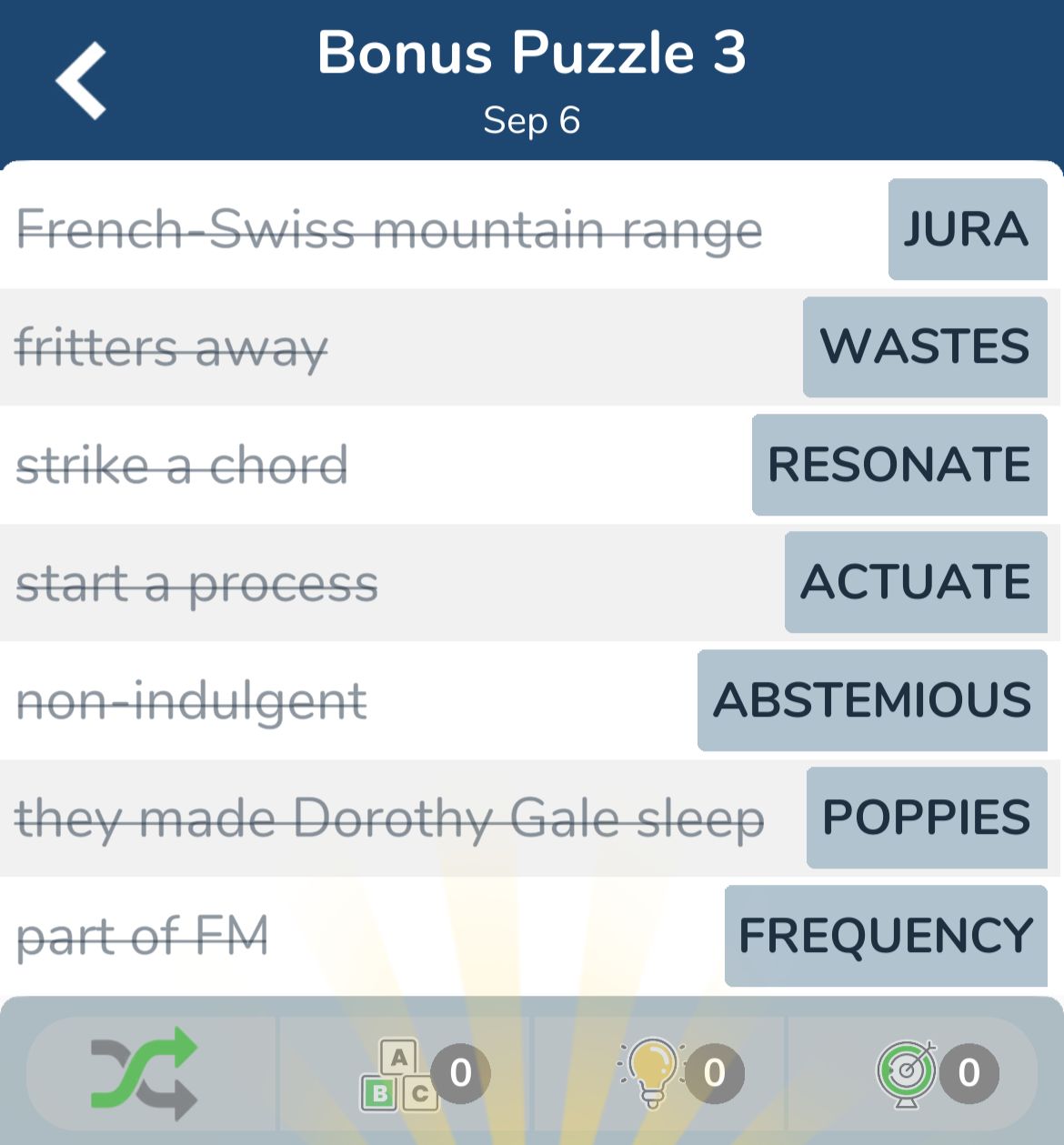Viewport: 1064px width, 1145px height.
Task: Select the WASTES answer tile
Action: coord(925,347)
